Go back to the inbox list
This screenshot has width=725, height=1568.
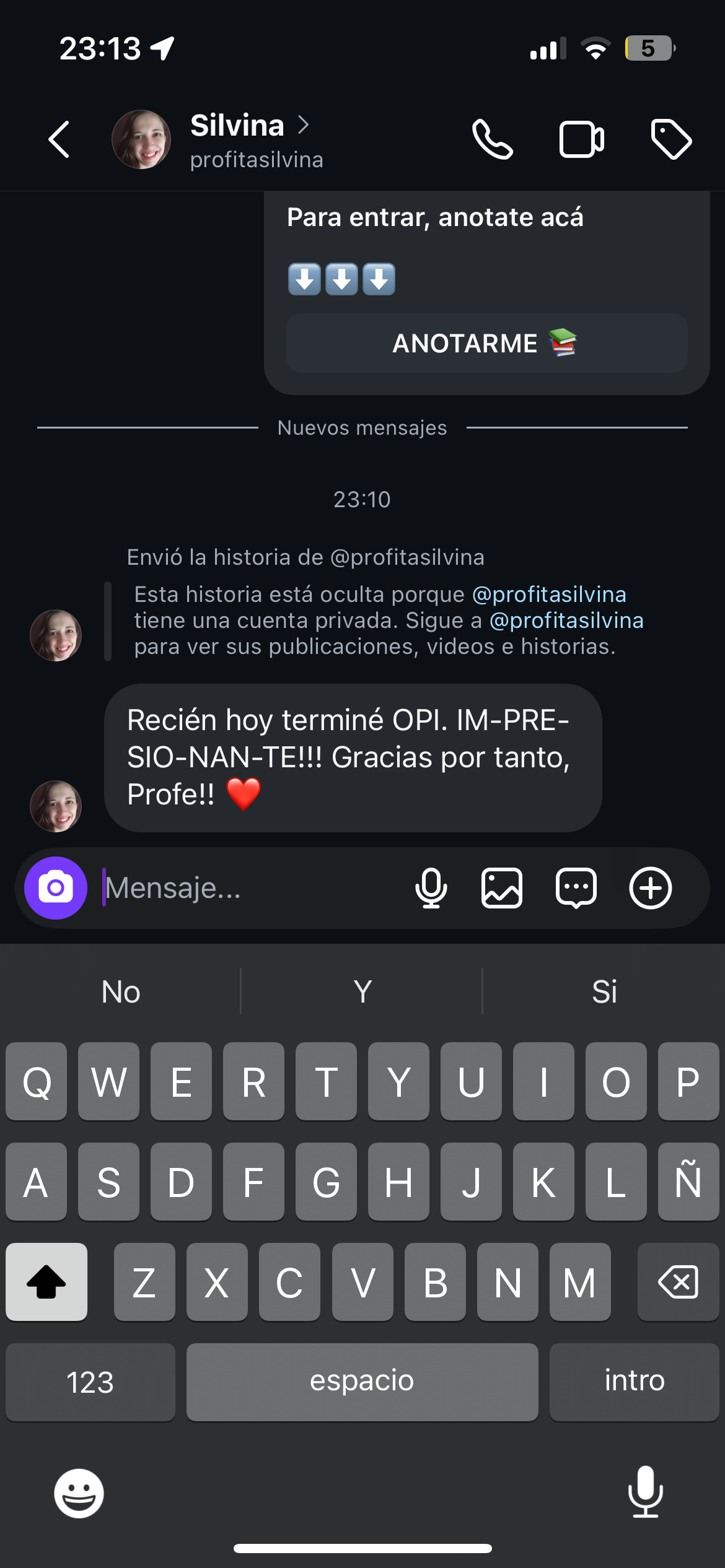59,139
